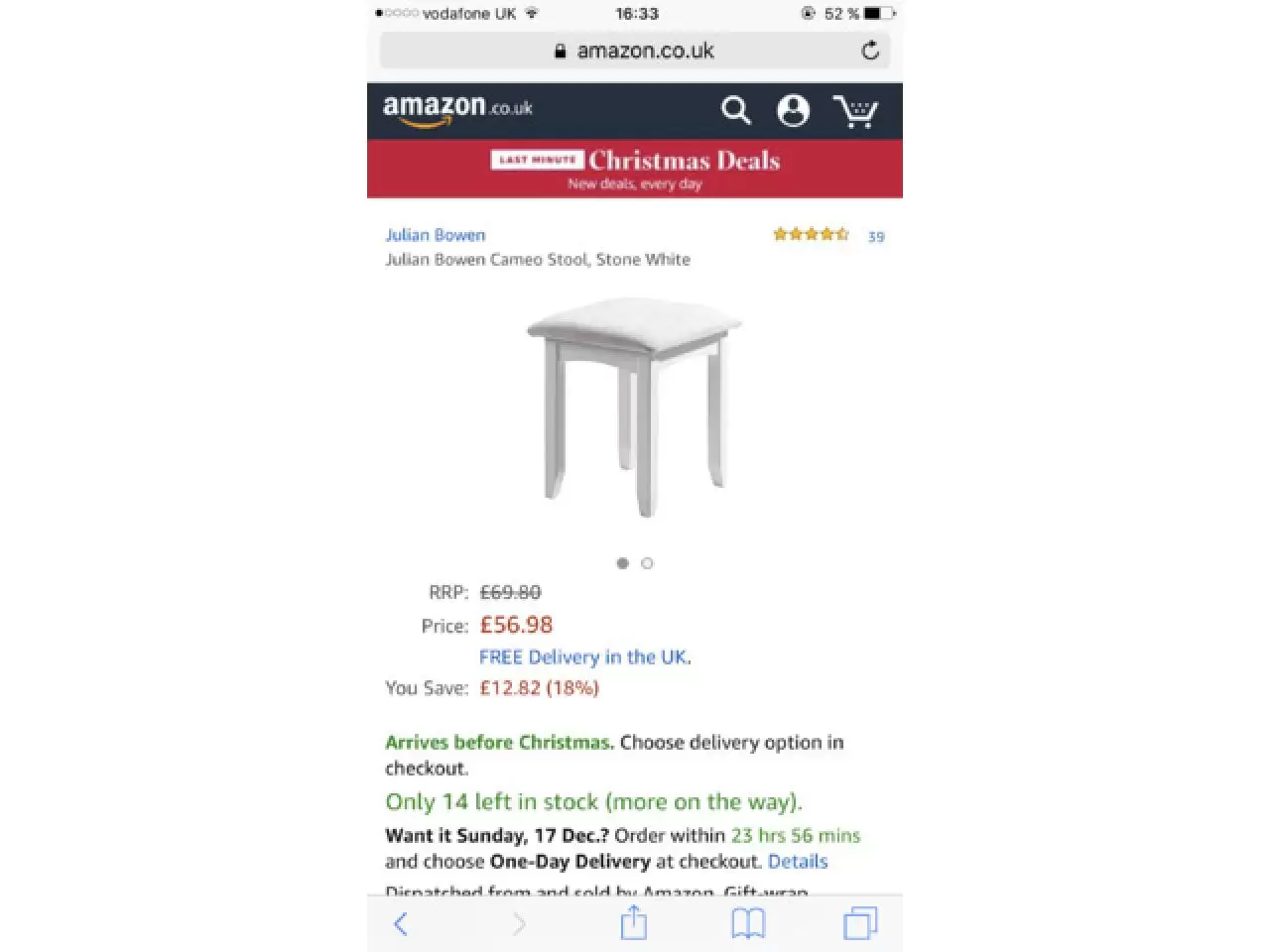Reload the page in Safari
The image size is (1270, 952).
pos(870,51)
